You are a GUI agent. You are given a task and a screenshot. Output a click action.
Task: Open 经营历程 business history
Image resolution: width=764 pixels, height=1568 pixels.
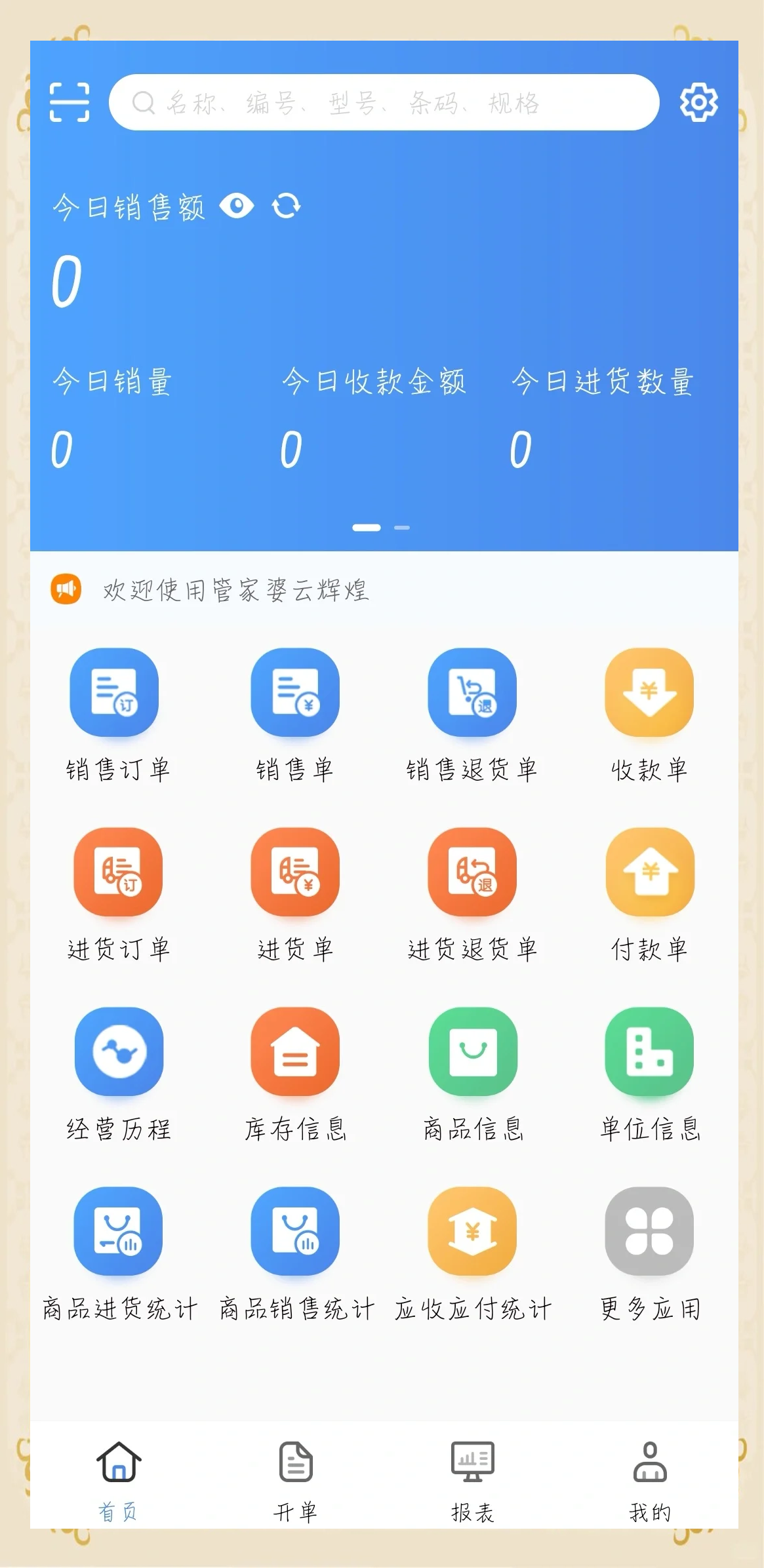(x=118, y=1051)
